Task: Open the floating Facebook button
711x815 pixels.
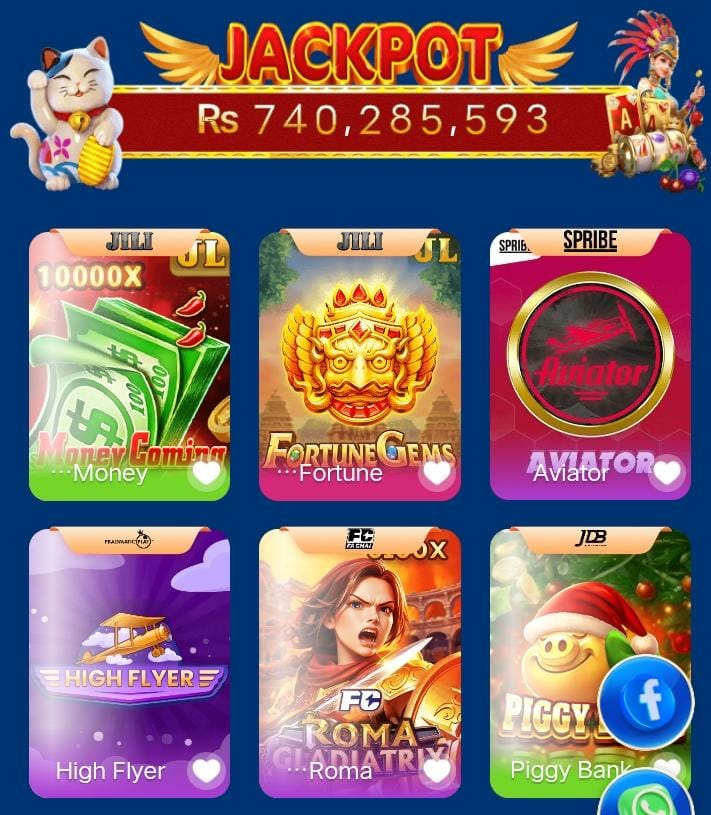Action: point(647,701)
